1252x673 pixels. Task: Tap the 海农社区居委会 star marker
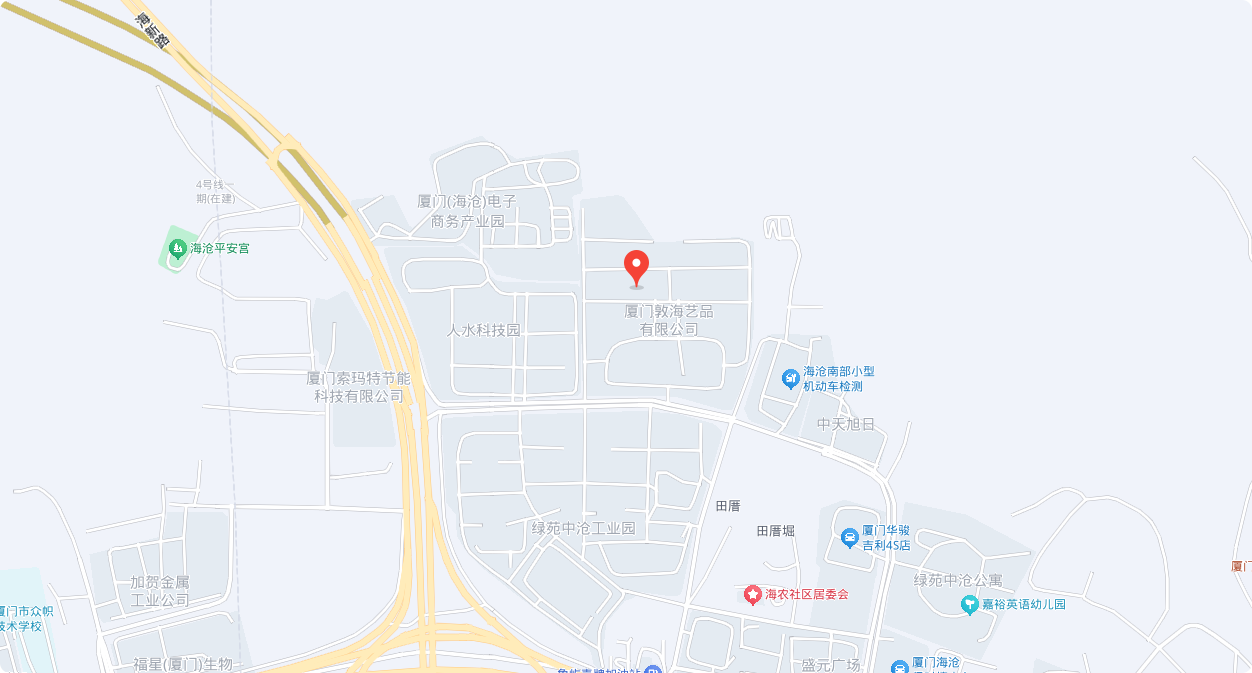click(752, 595)
